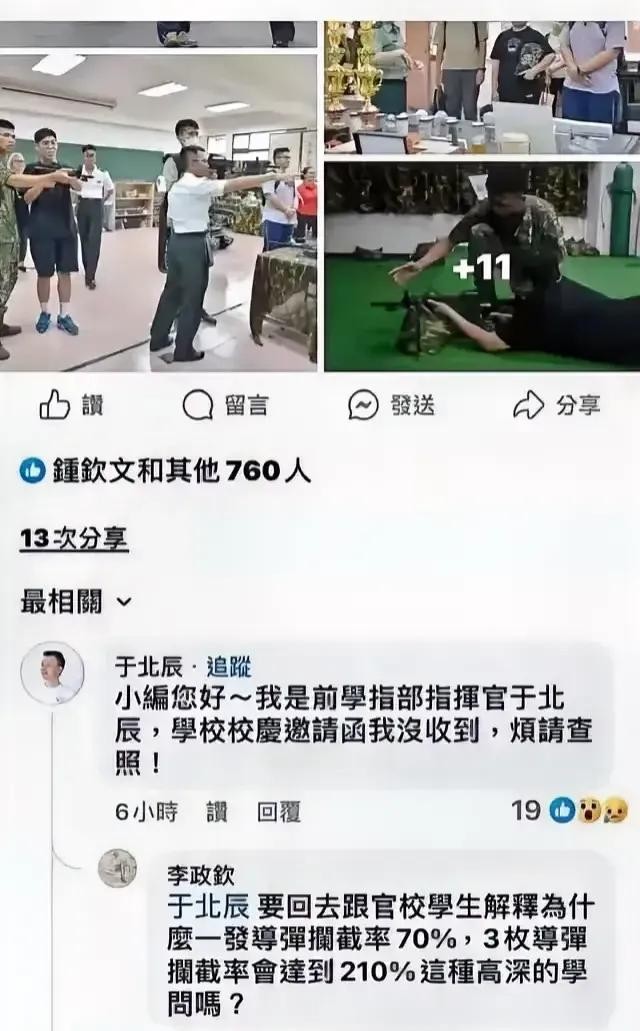Viewport: 640px width, 1031px height.
Task: Open 于北辰's profile picture beside his comment
Action: (x=52, y=671)
